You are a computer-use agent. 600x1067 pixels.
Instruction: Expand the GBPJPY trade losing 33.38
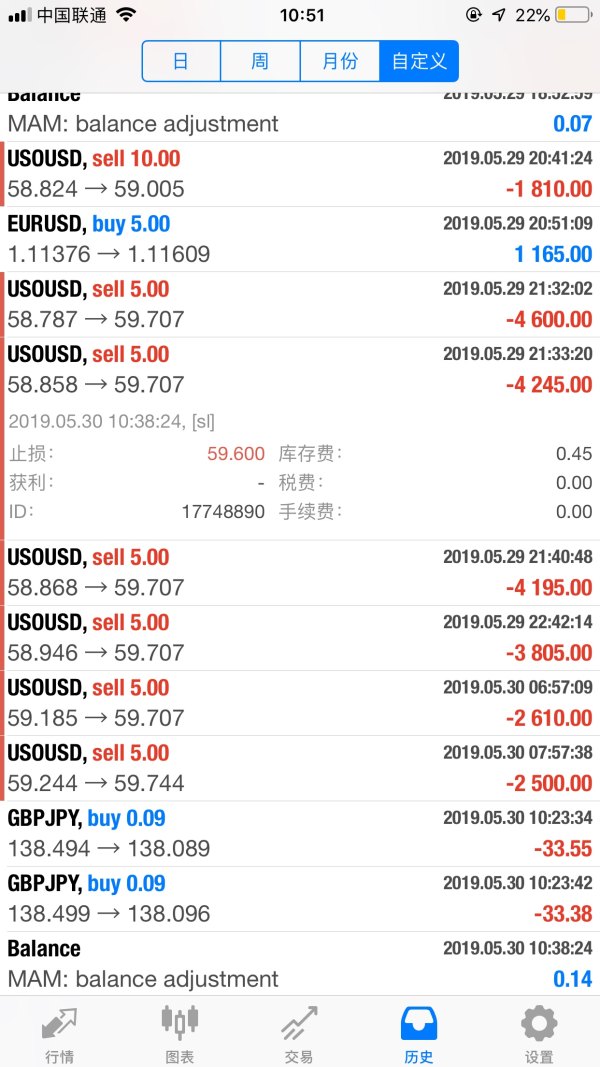point(300,898)
